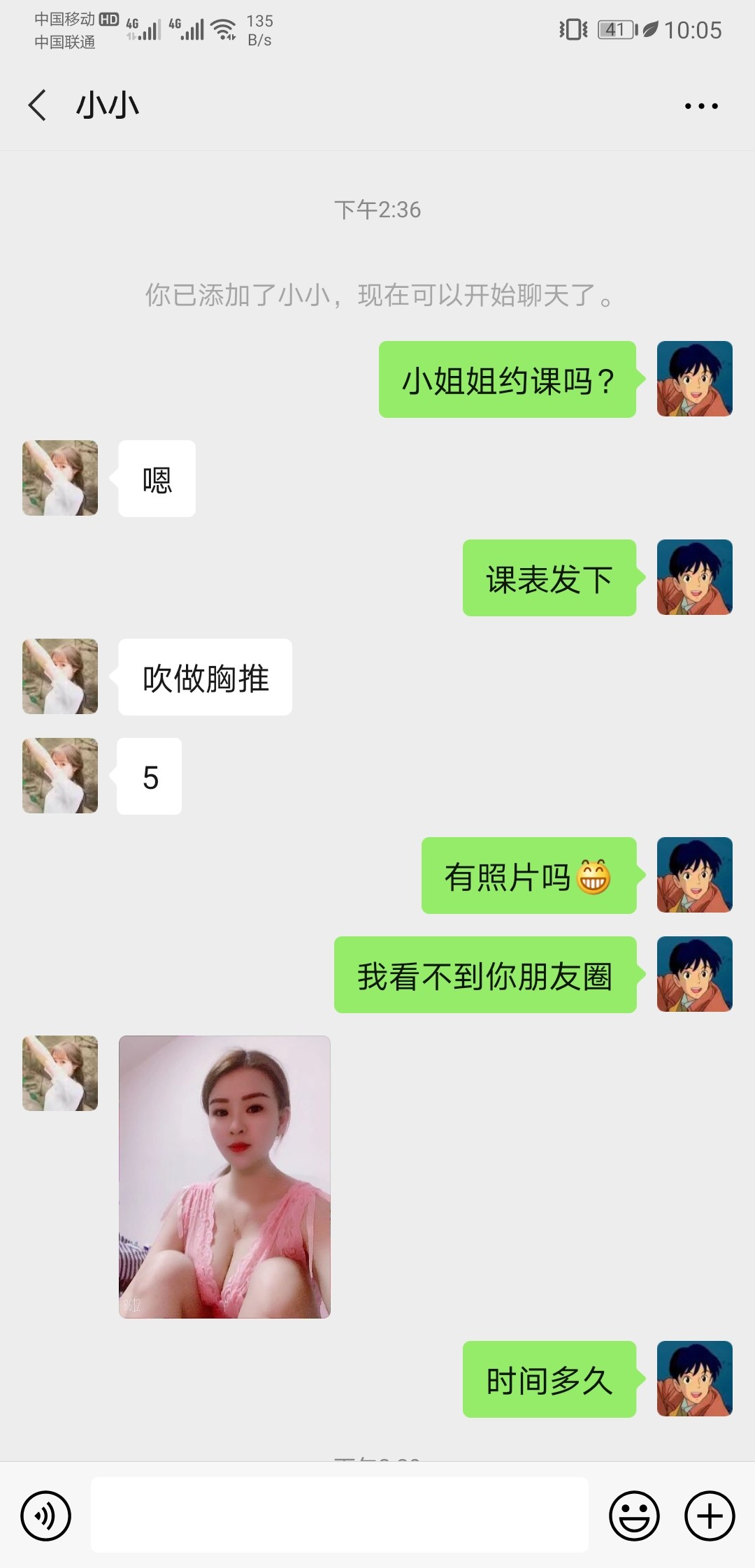
Task: Open the emoji sticker panel
Action: coord(634,1516)
